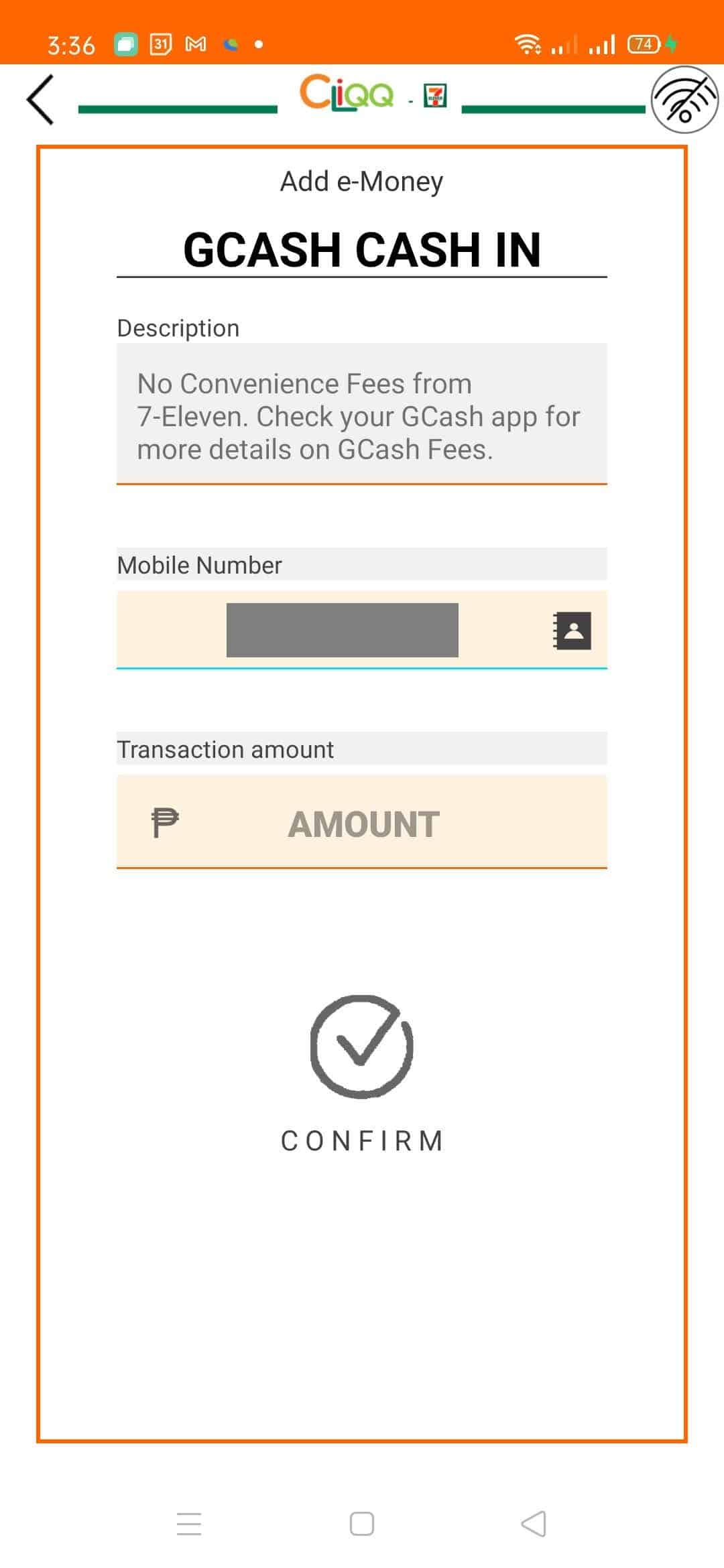Tap the peso currency symbol in amount field
The height and width of the screenshot is (1568, 724).
[163, 823]
